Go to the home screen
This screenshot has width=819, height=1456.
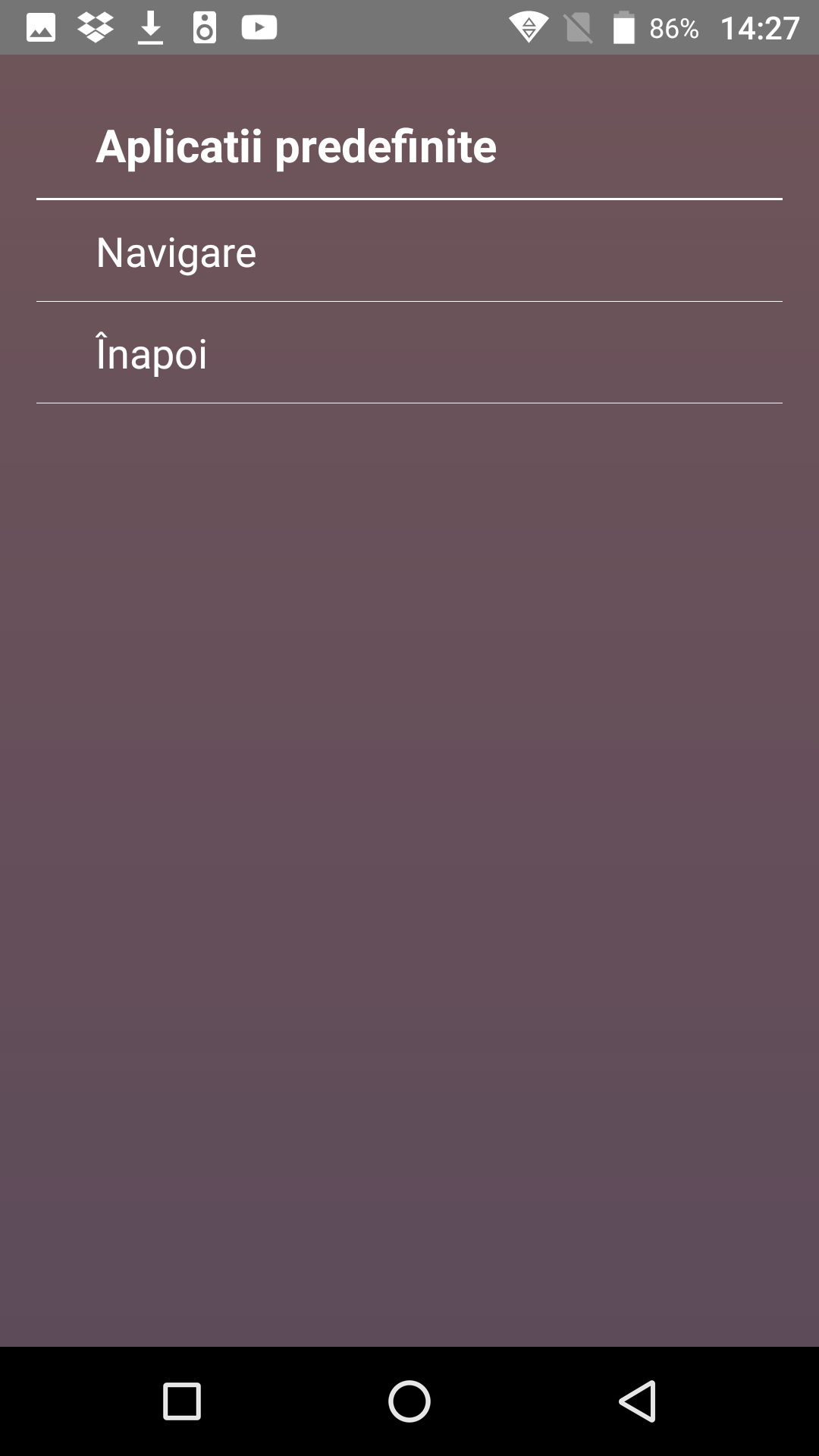click(409, 1401)
